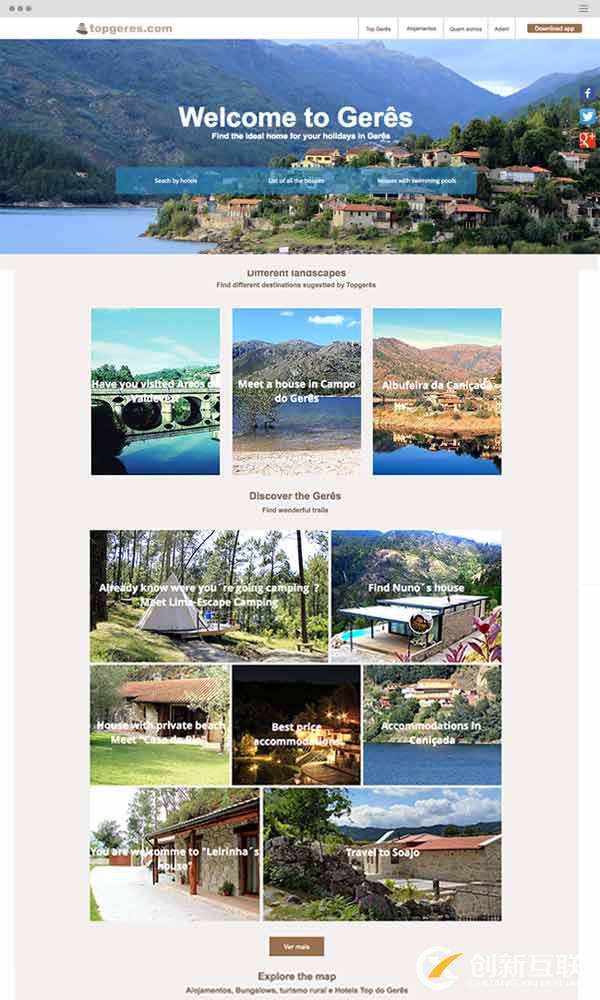View Best price accommodations tile
Screen dimensions: 600x1000
click(296, 725)
